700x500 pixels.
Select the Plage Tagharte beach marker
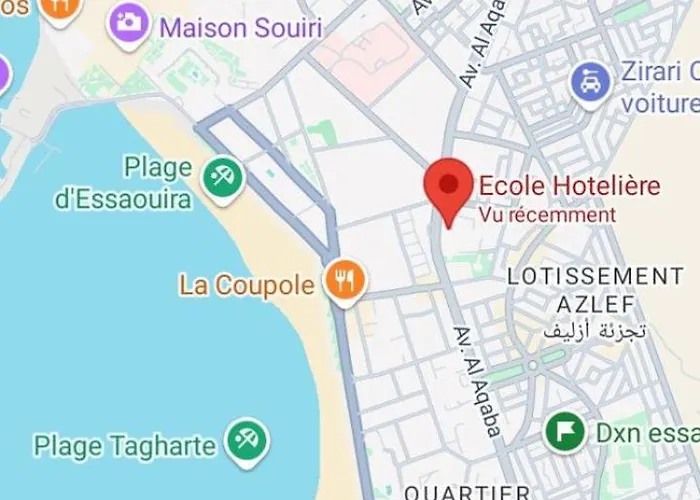coord(245,441)
